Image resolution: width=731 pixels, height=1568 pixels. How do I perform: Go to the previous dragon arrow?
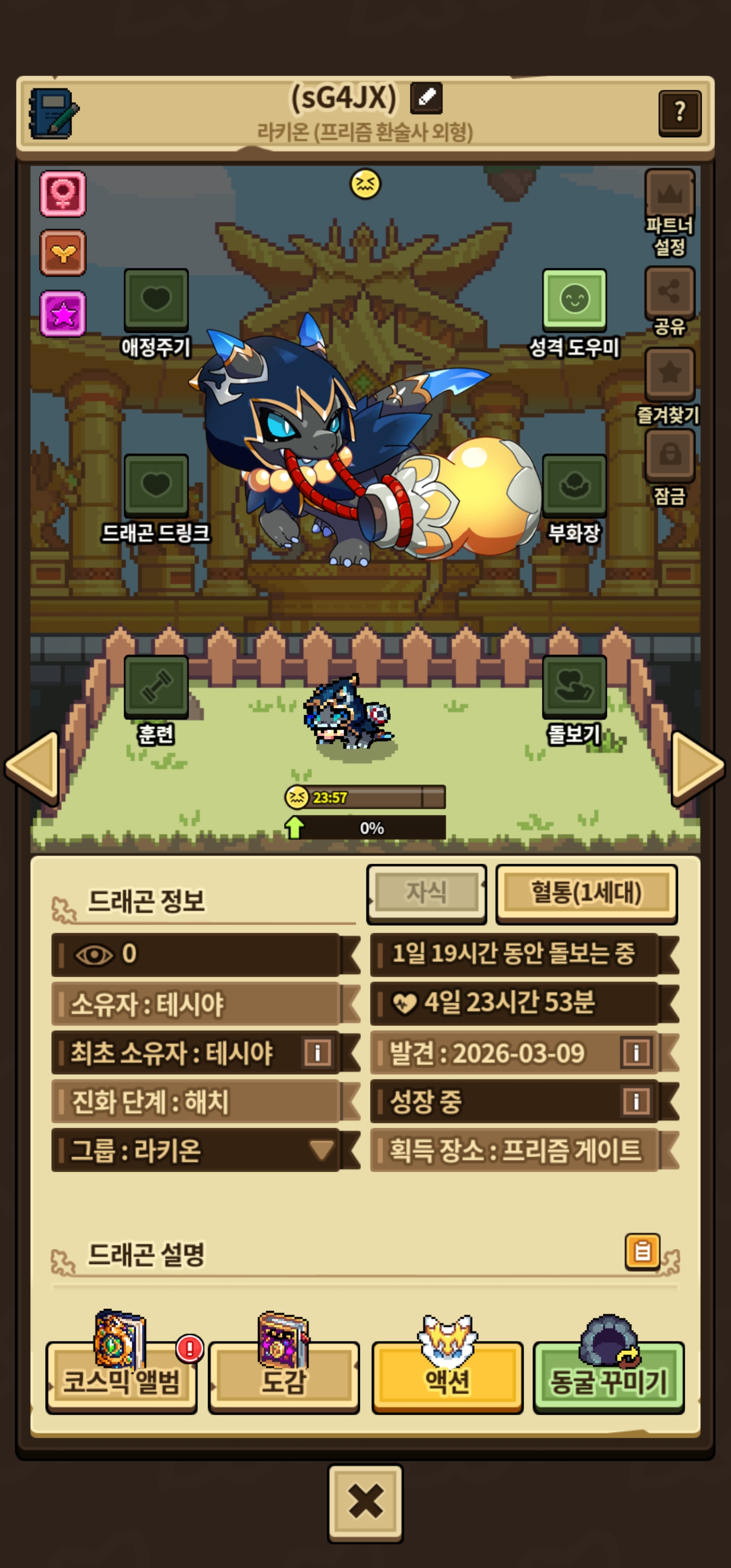34,768
